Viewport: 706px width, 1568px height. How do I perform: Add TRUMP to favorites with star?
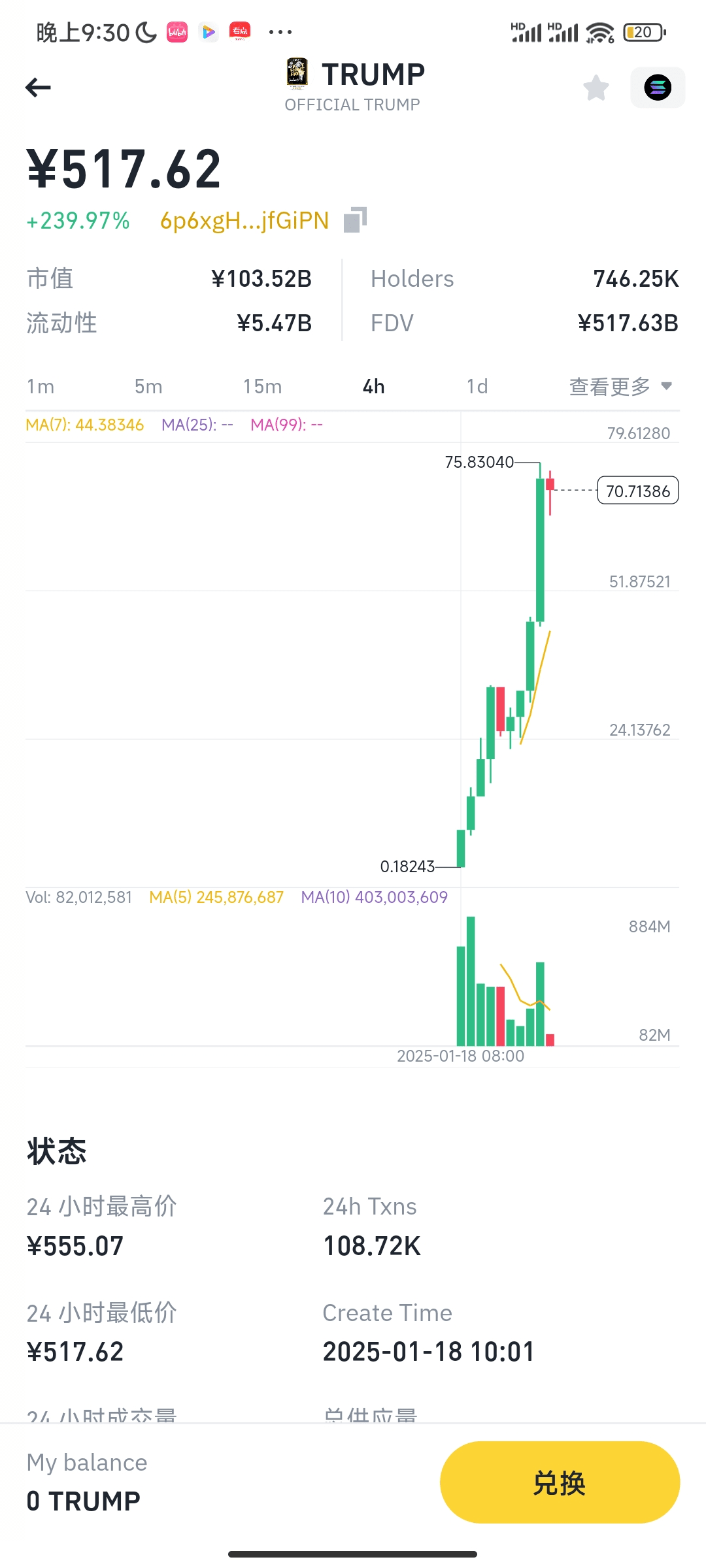tap(596, 88)
